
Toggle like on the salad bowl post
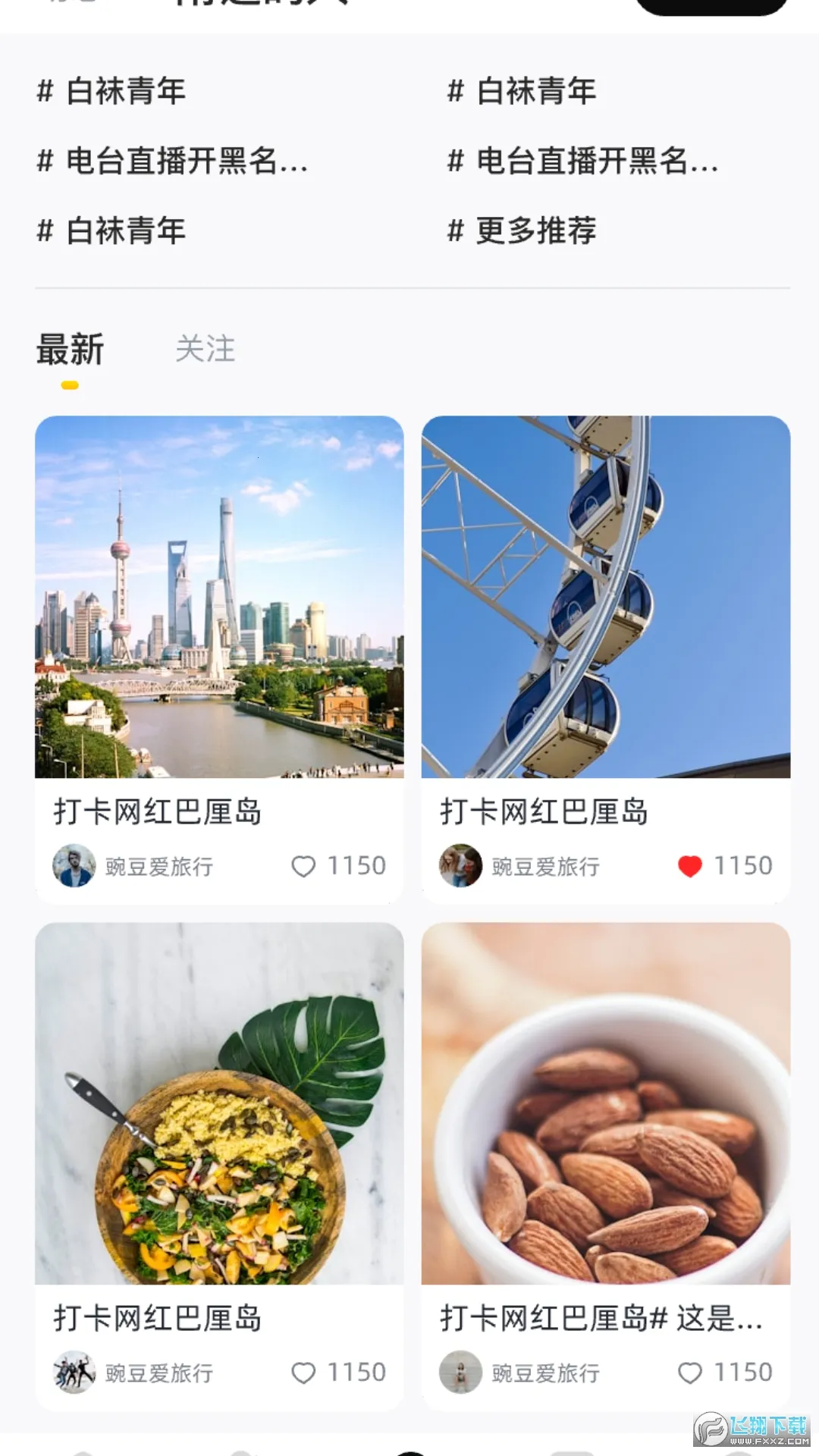pyautogui.click(x=306, y=1372)
